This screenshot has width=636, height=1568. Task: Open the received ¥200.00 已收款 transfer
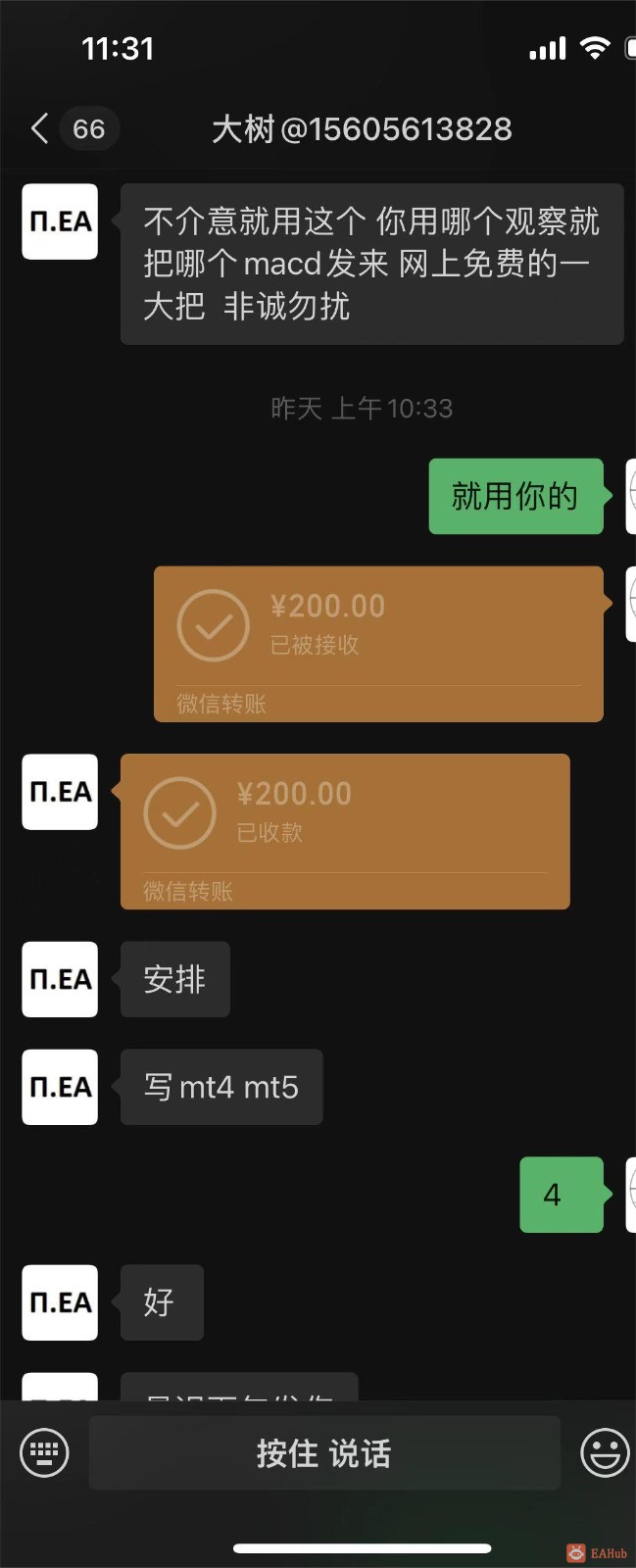pos(345,831)
